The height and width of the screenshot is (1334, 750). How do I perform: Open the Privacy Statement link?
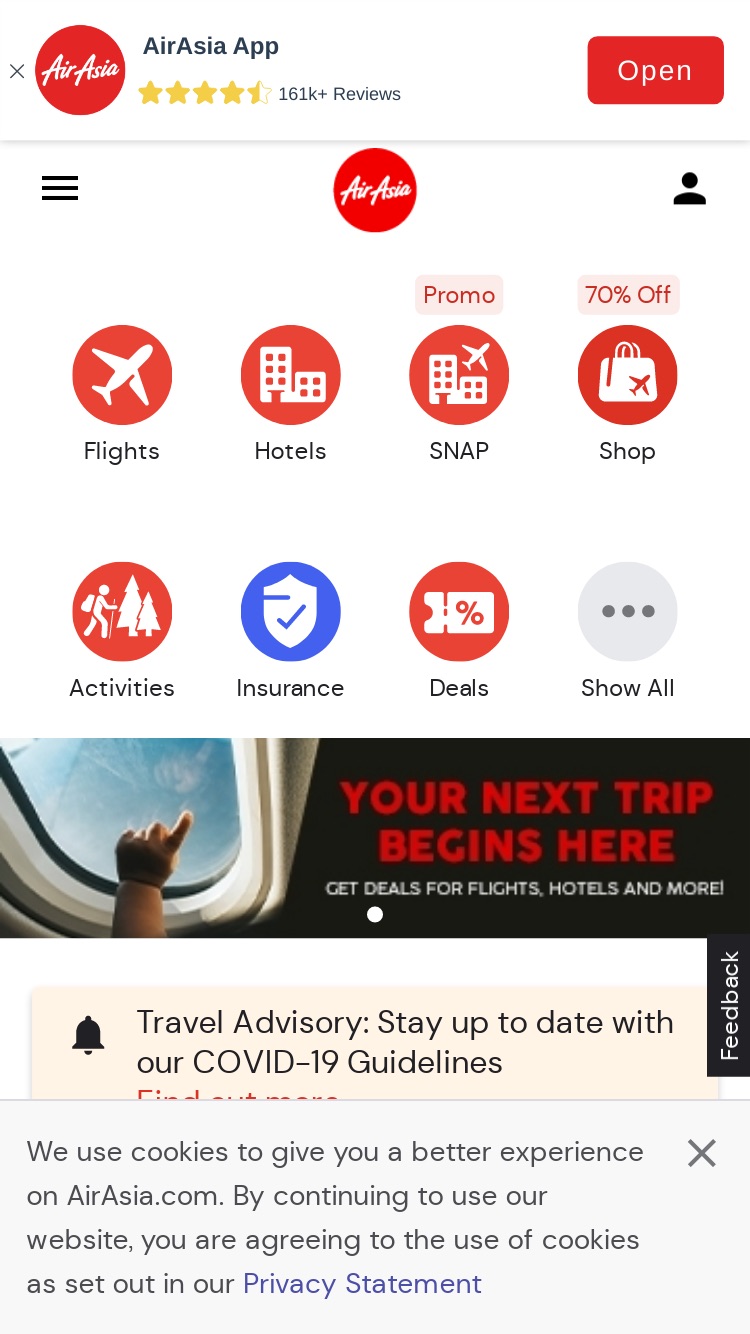coord(362,1283)
